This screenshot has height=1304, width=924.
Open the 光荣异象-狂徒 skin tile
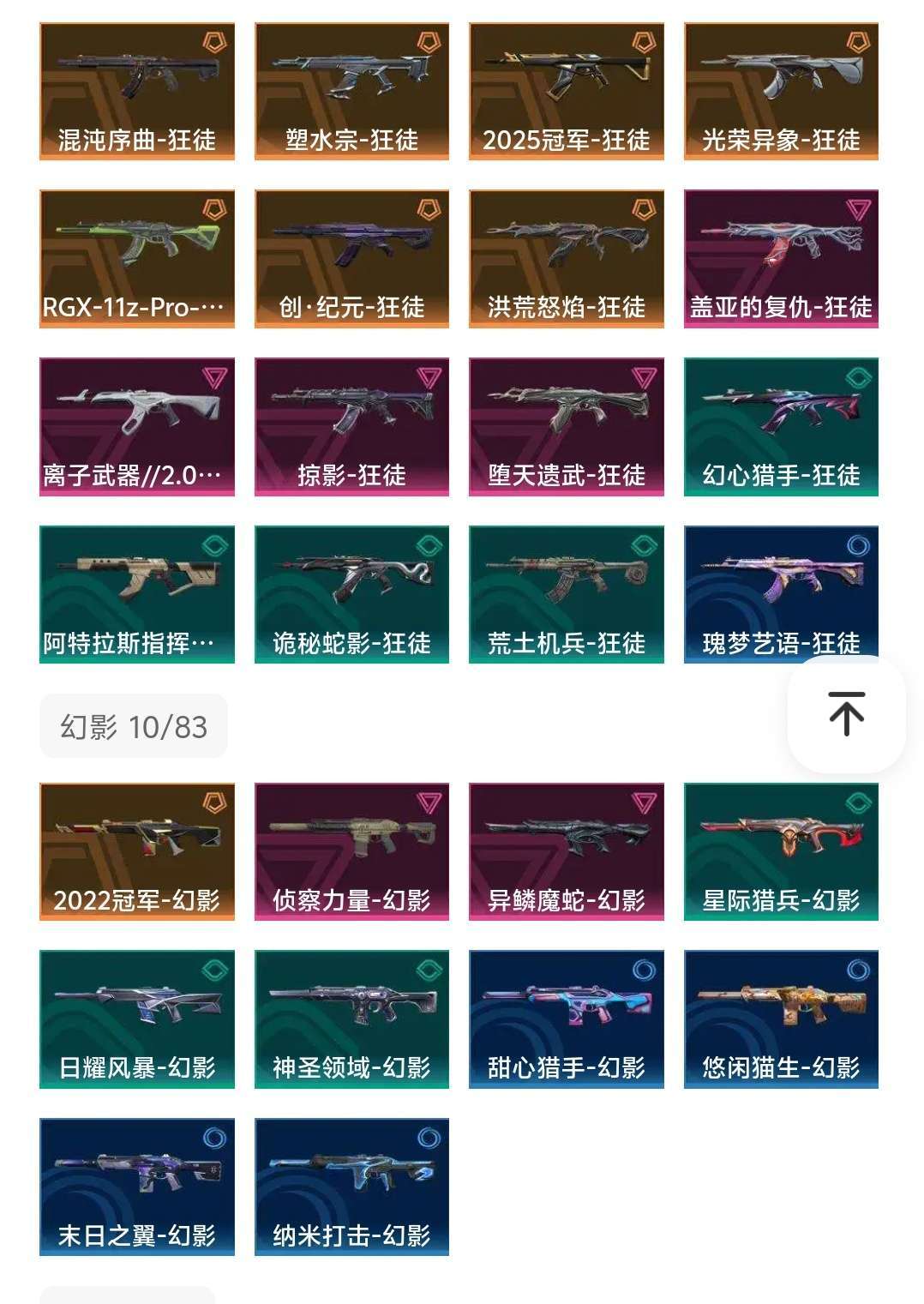[781, 92]
